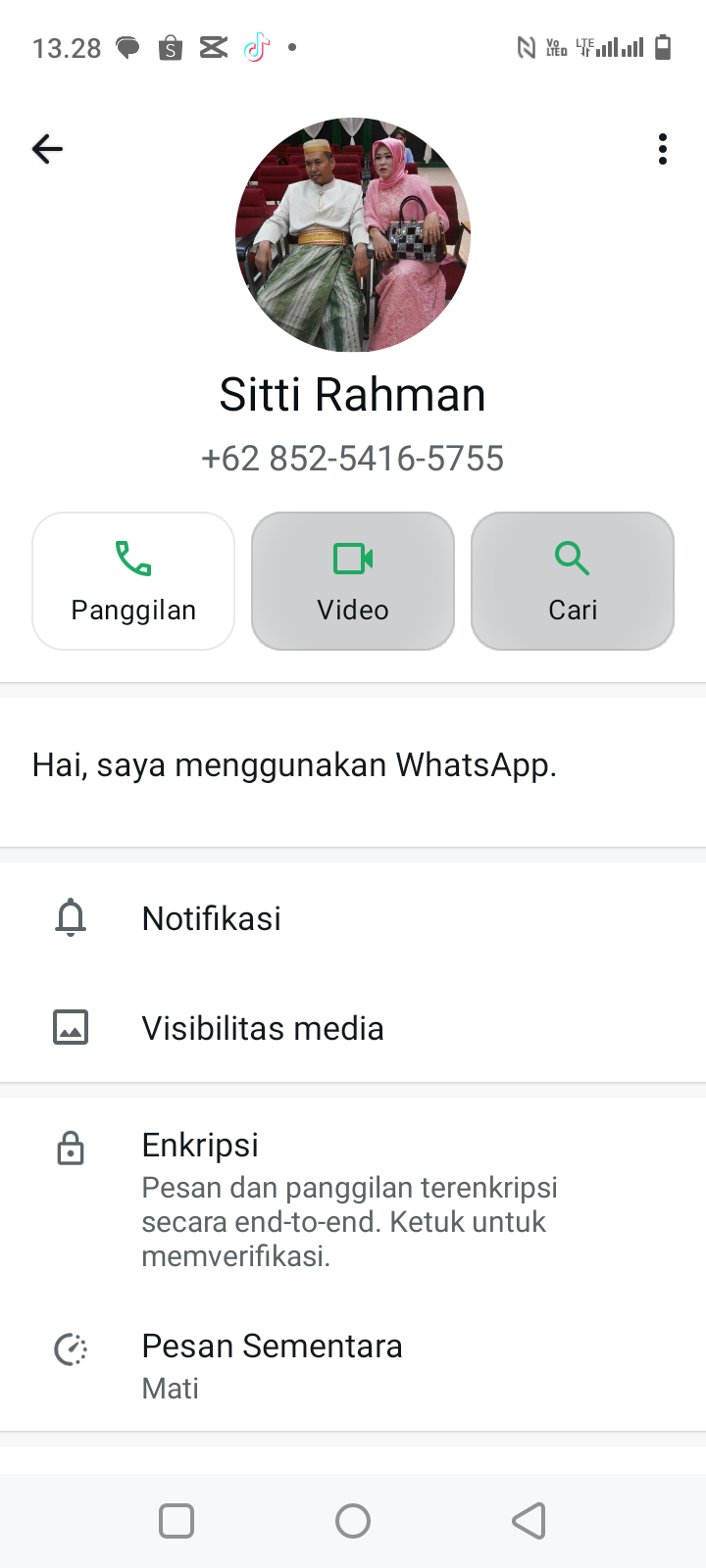Check the battery level indicator

663,46
